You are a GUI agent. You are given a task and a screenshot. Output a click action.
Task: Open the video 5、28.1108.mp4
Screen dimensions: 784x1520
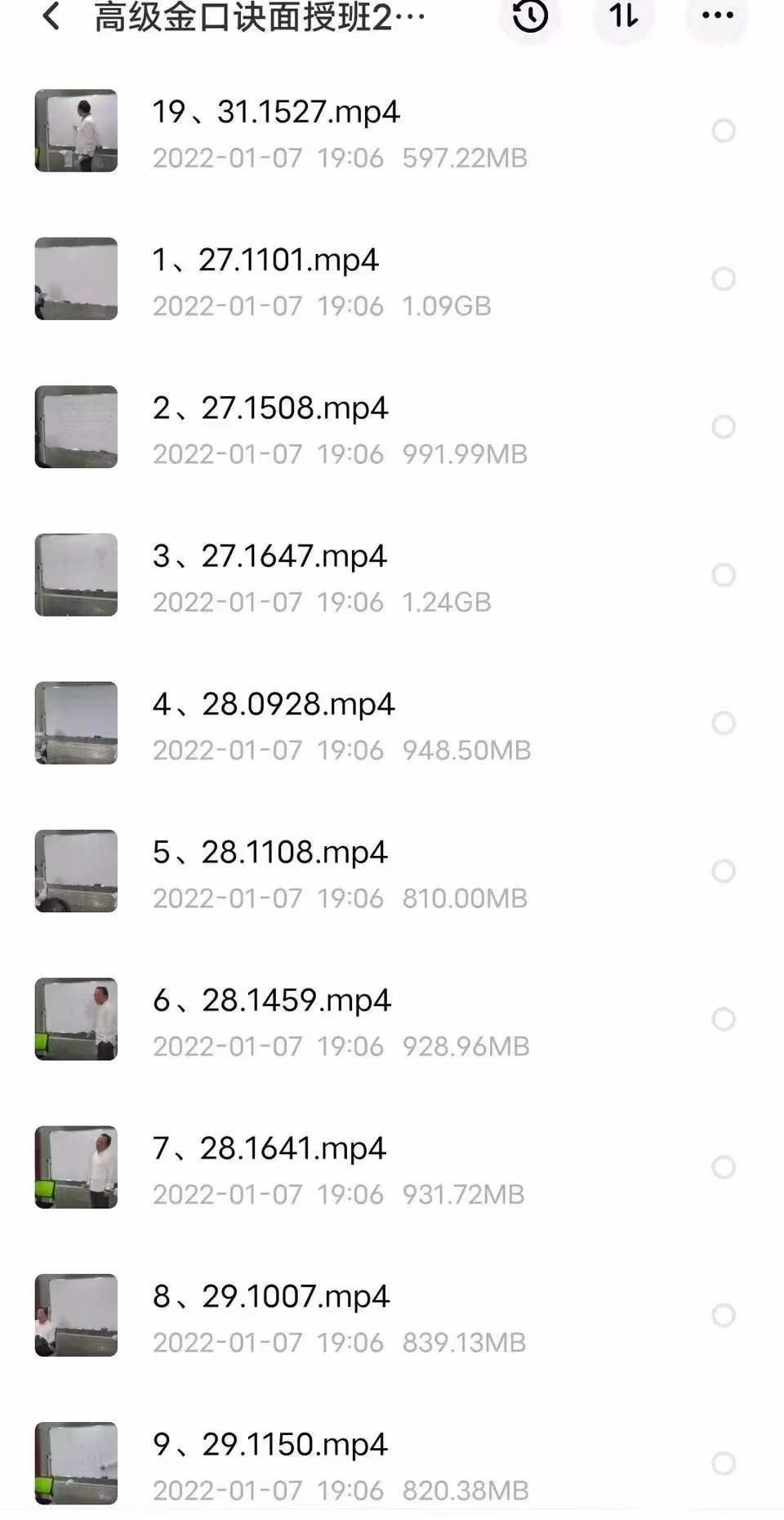coord(269,851)
